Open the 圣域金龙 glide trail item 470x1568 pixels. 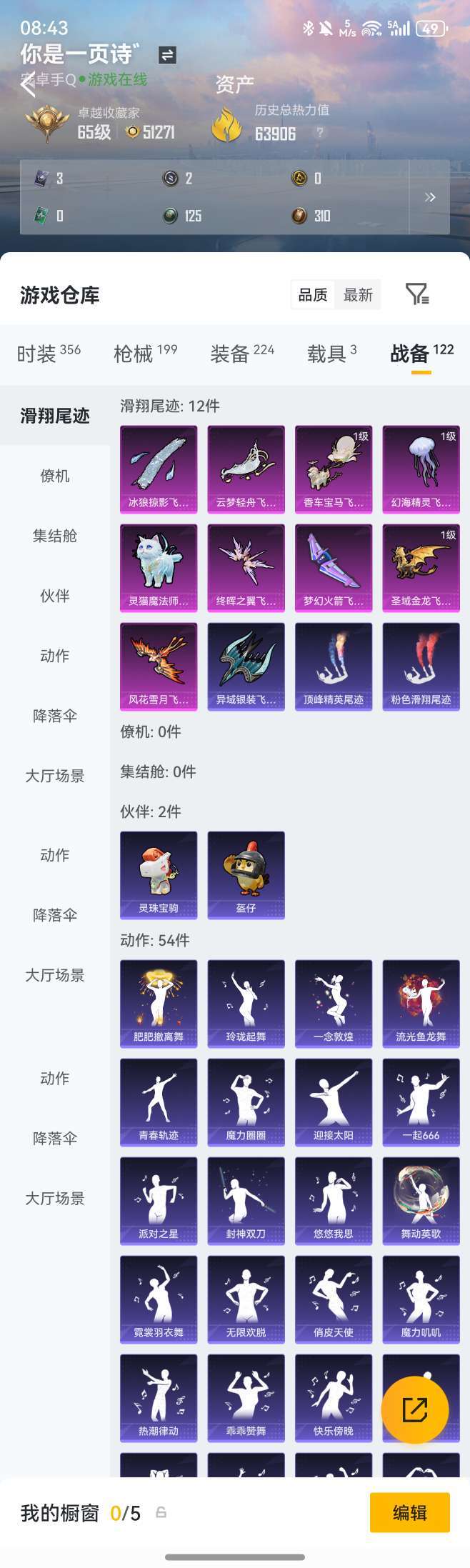pyautogui.click(x=421, y=567)
